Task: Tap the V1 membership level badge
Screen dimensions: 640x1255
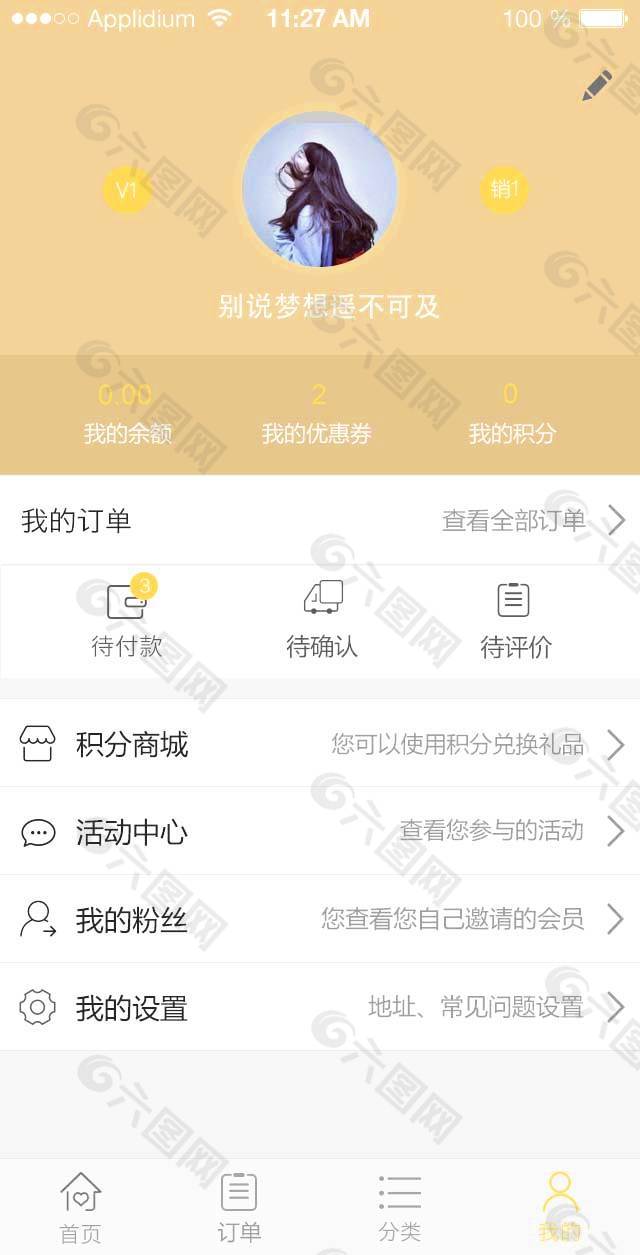Action: pyautogui.click(x=127, y=190)
